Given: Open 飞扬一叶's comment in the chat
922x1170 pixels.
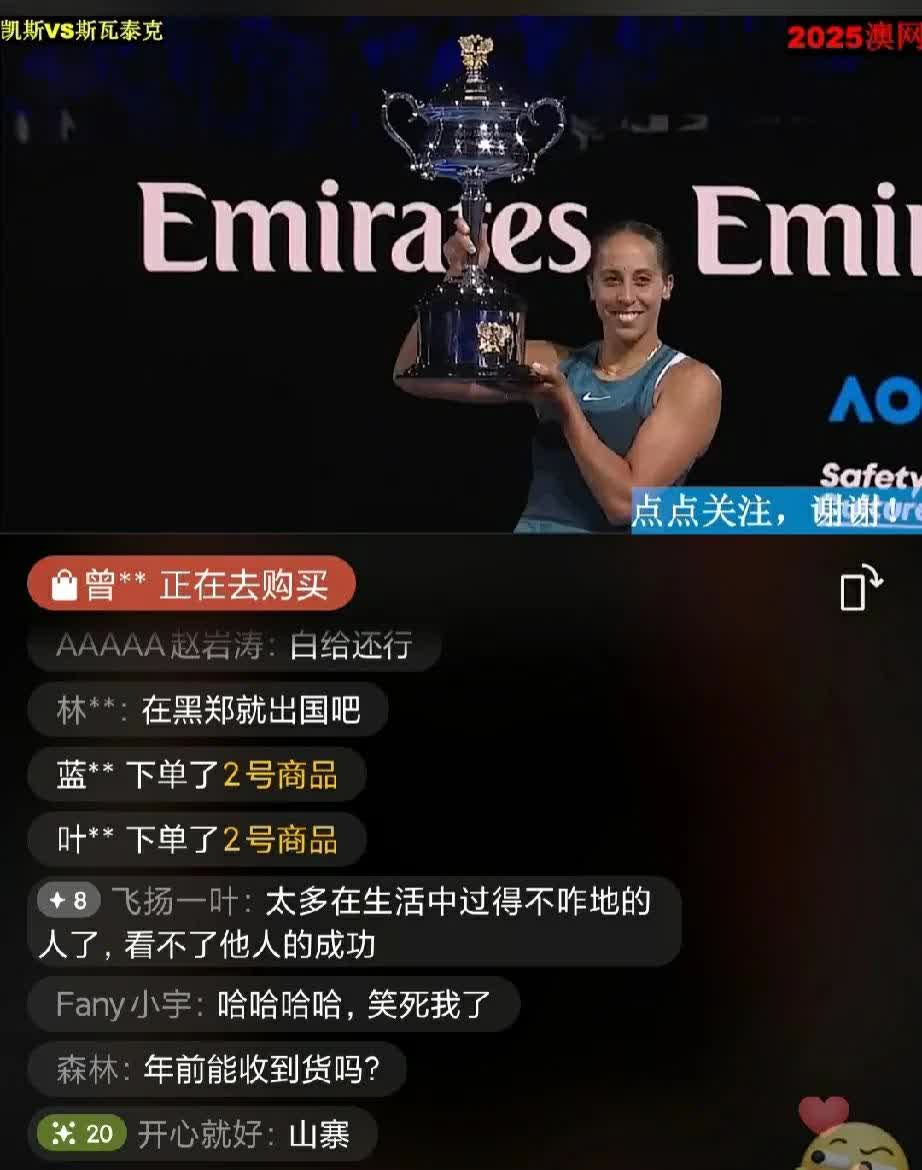Looking at the screenshot, I should point(355,922).
